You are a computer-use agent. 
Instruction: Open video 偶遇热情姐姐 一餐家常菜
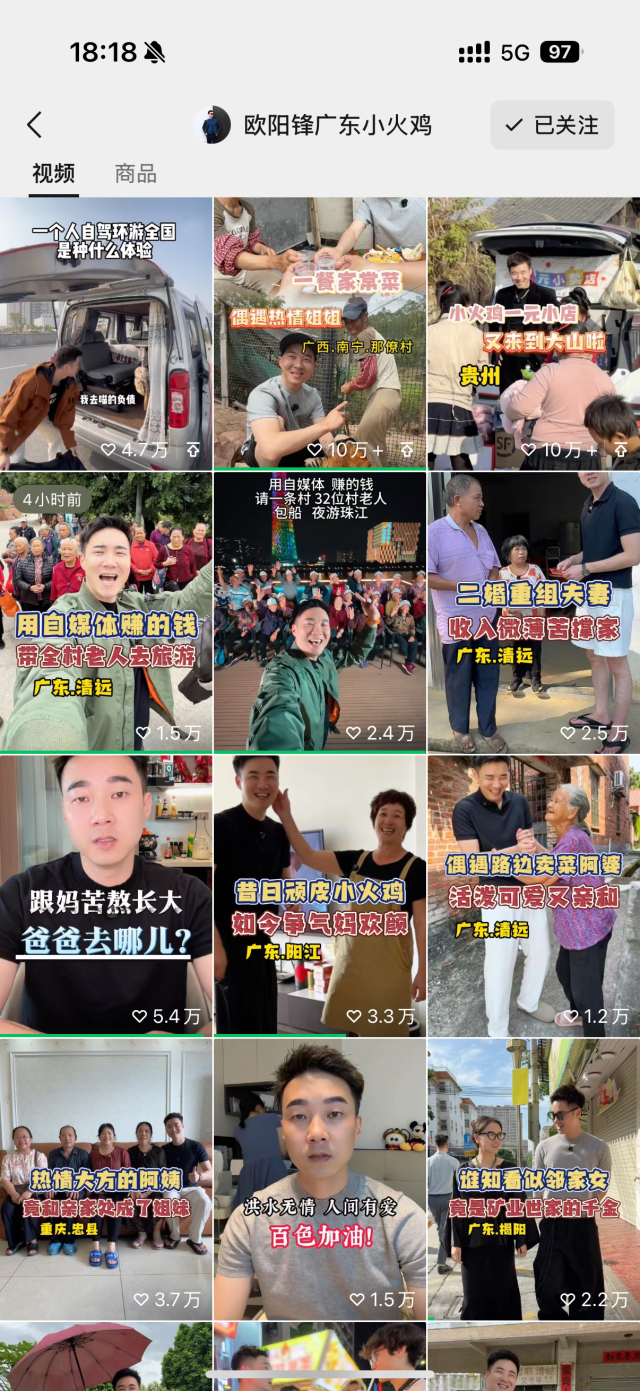click(x=320, y=335)
